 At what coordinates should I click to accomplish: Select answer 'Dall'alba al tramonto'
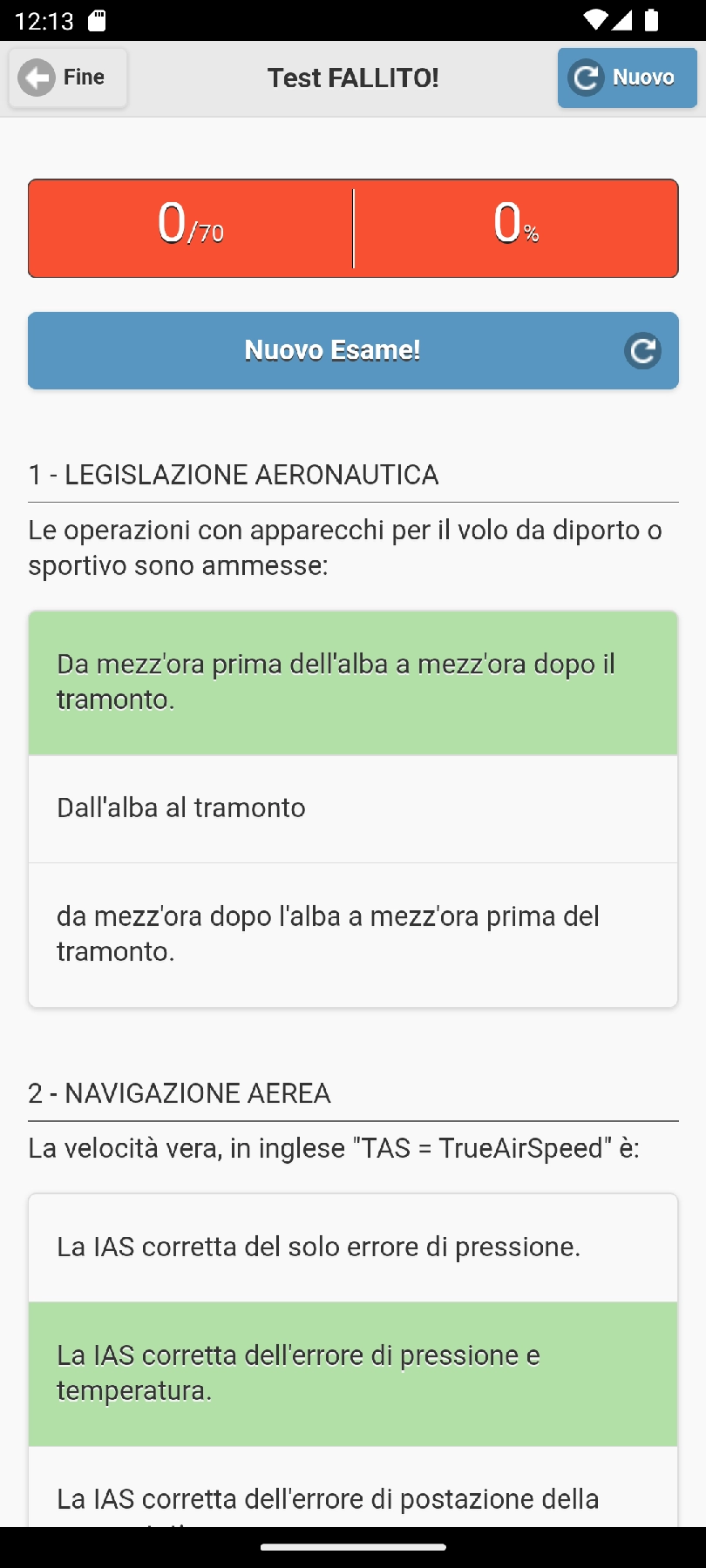click(x=353, y=808)
